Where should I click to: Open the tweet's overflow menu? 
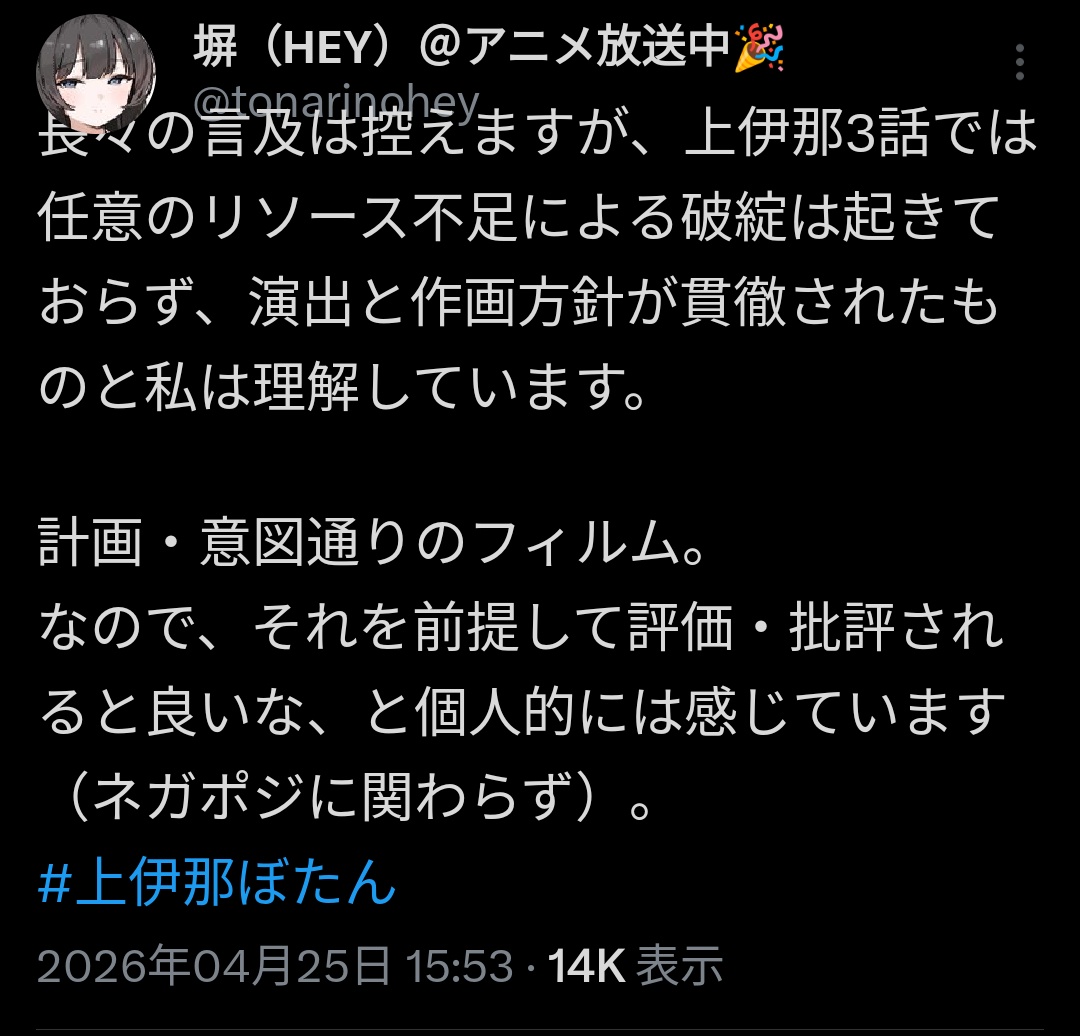1020,62
